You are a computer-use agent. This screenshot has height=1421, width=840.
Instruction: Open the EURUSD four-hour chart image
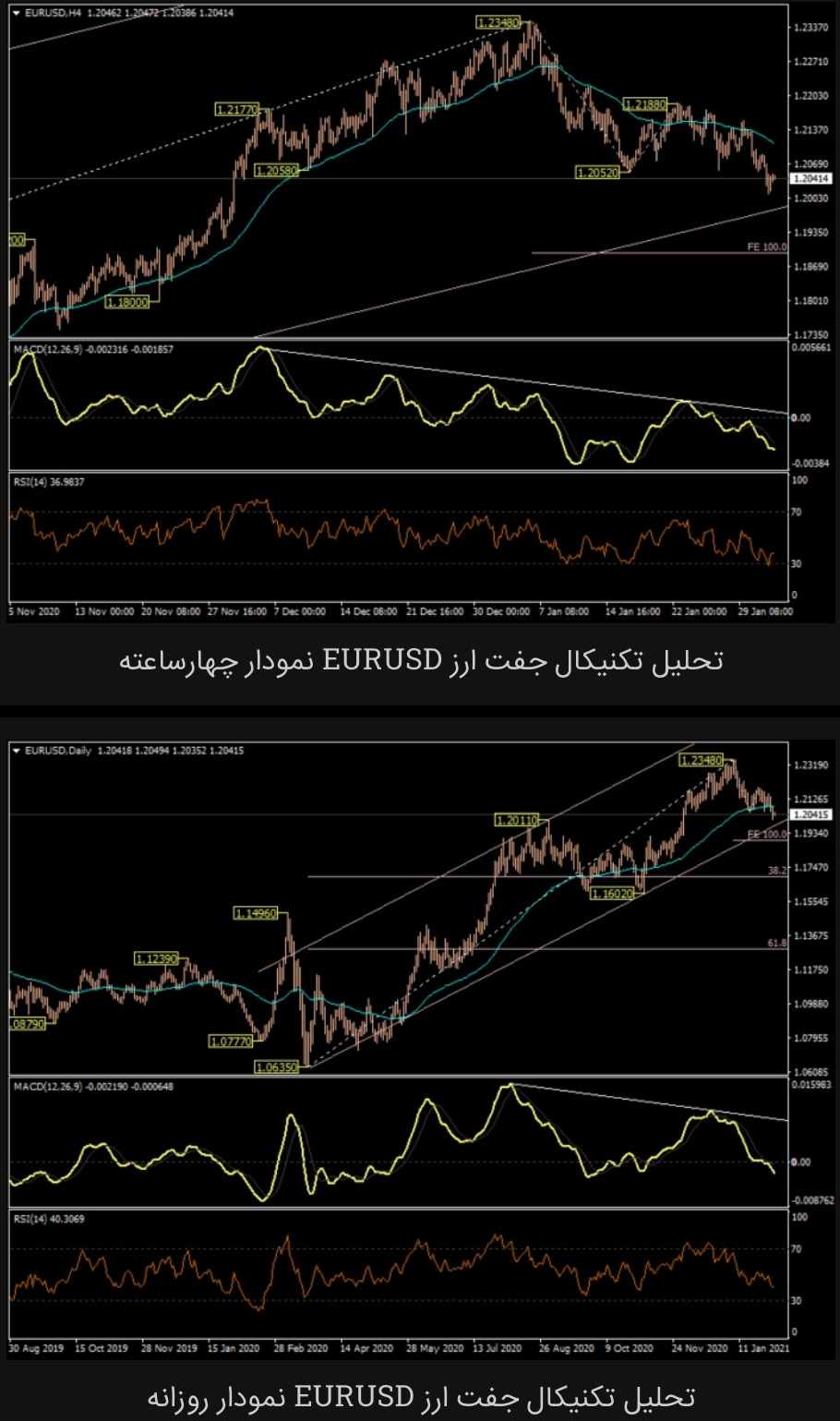click(420, 312)
